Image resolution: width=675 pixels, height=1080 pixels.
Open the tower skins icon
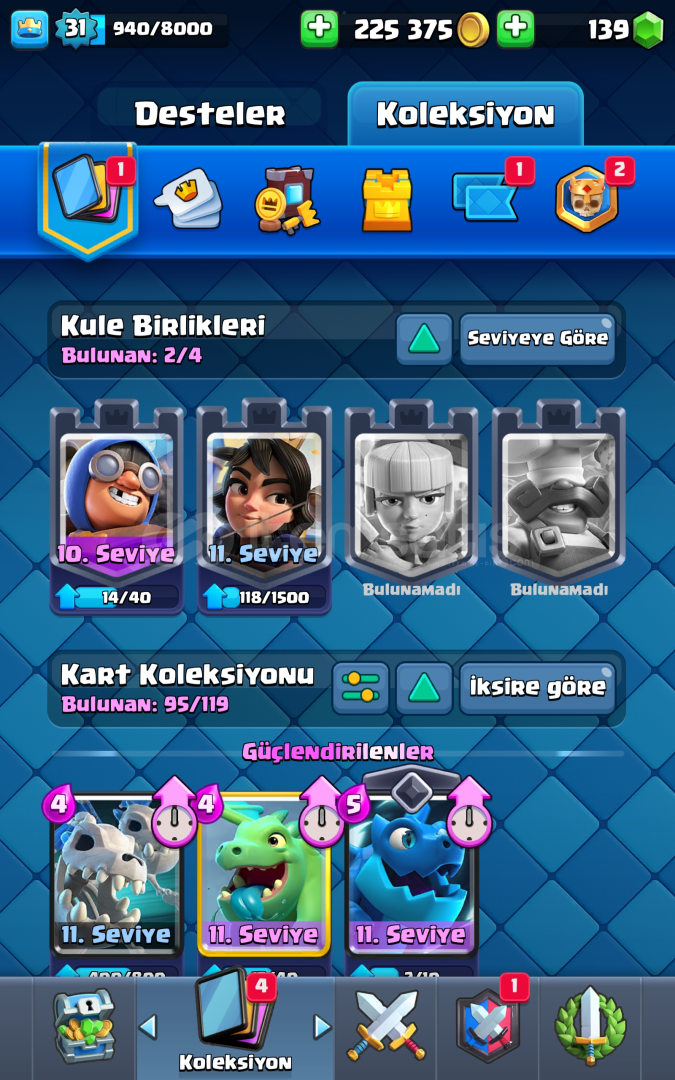tap(387, 200)
